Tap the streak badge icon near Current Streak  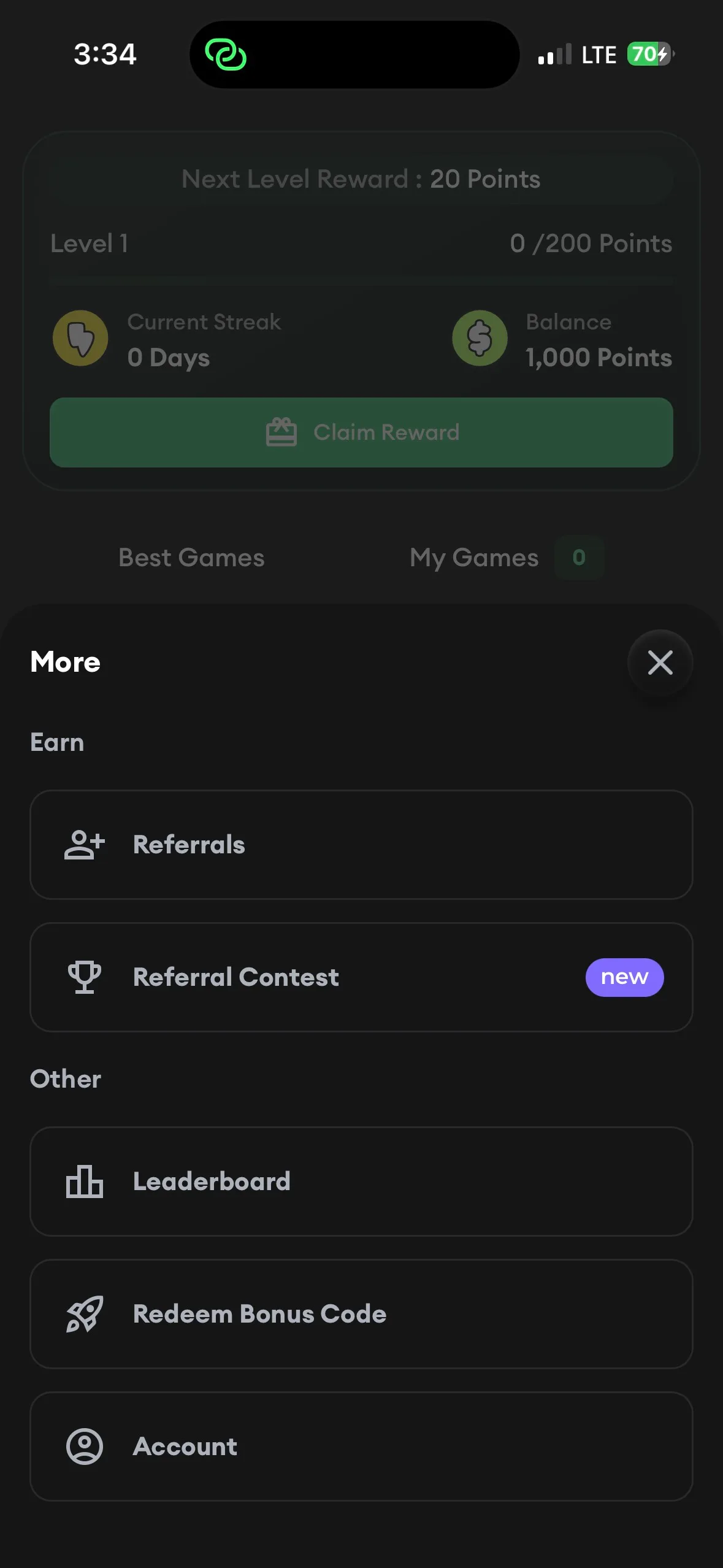(x=80, y=338)
